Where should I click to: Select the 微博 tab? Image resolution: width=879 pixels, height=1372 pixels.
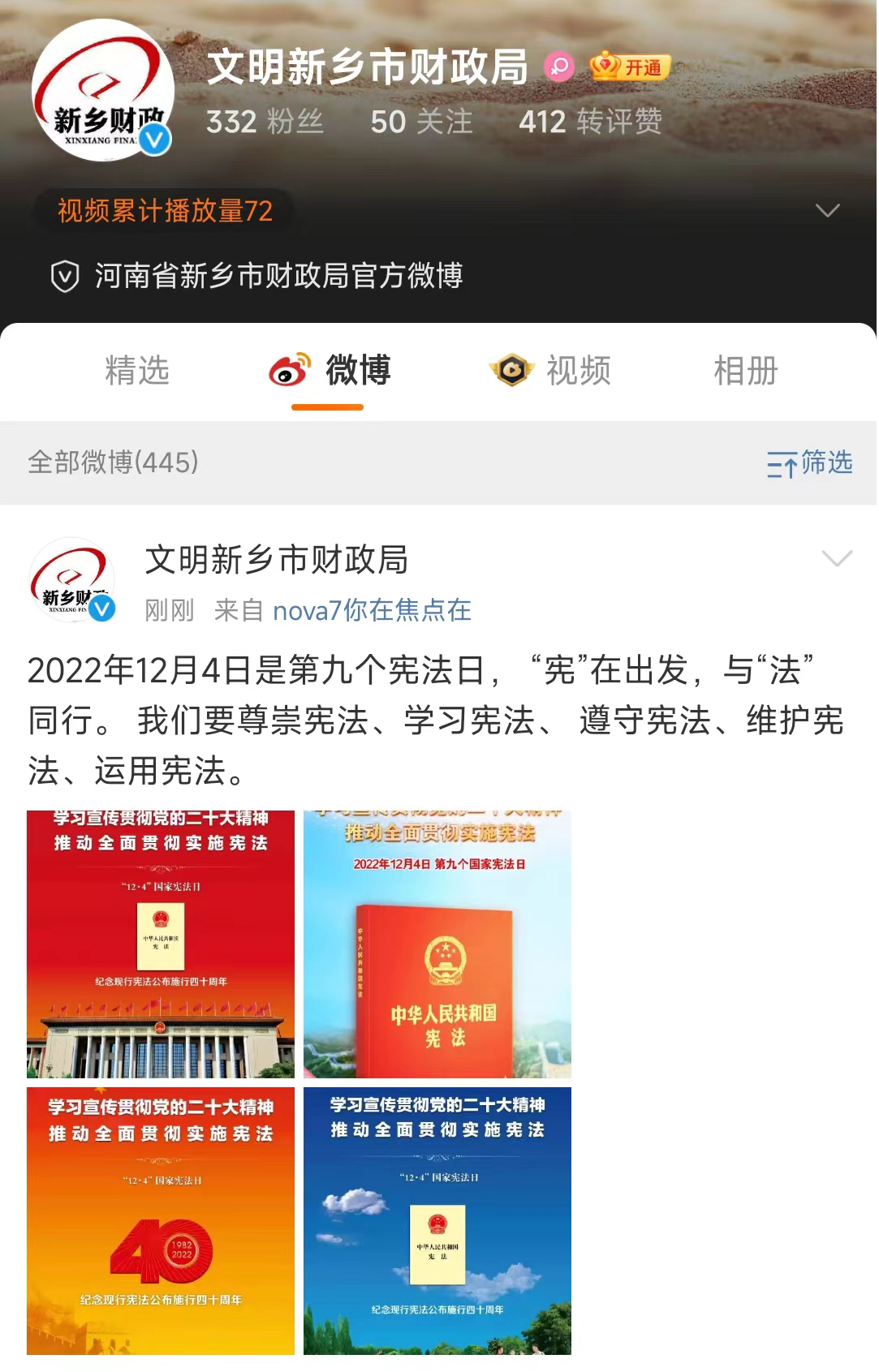tap(330, 371)
